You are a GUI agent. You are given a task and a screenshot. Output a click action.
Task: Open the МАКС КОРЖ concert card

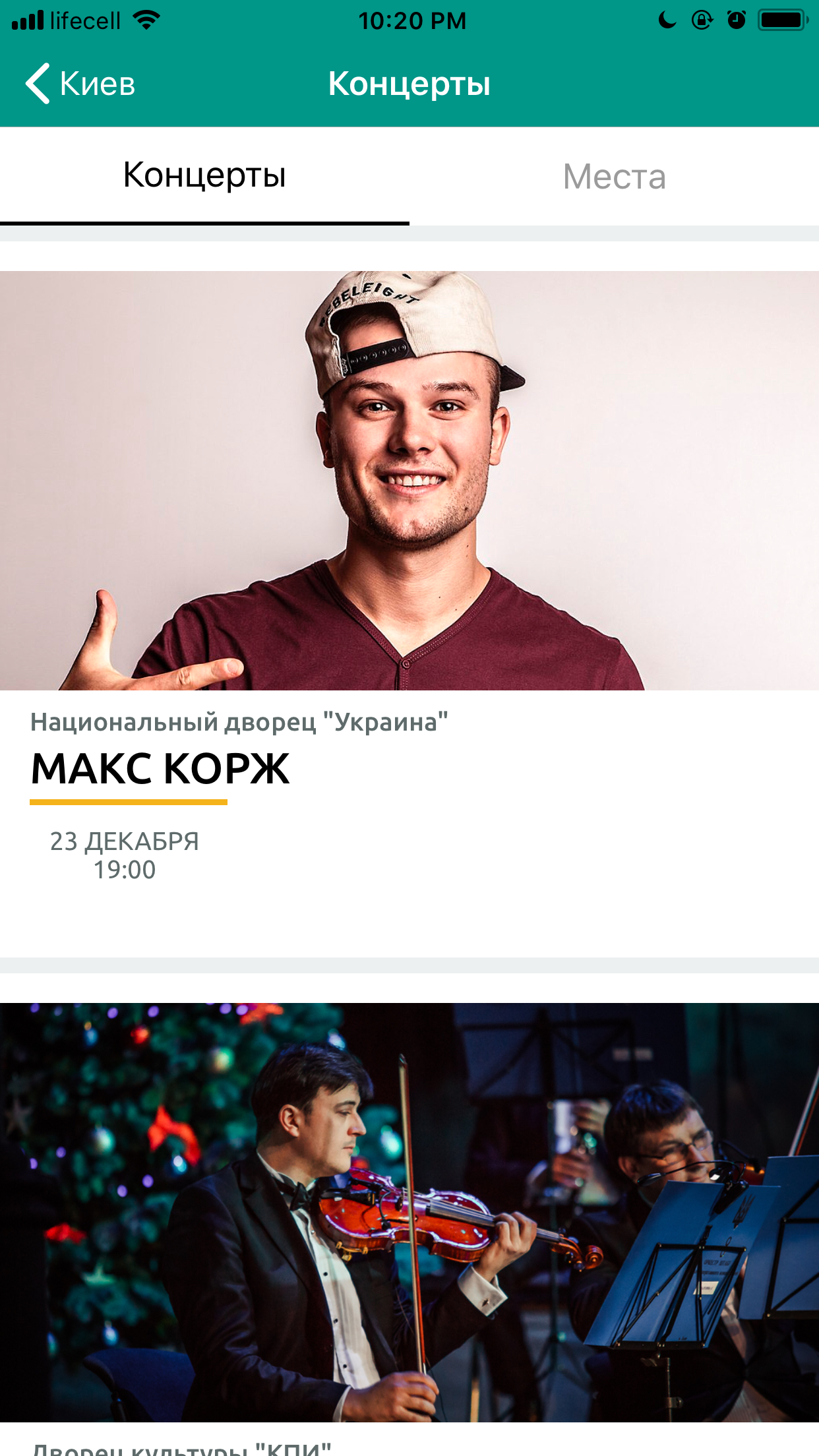(x=409, y=614)
